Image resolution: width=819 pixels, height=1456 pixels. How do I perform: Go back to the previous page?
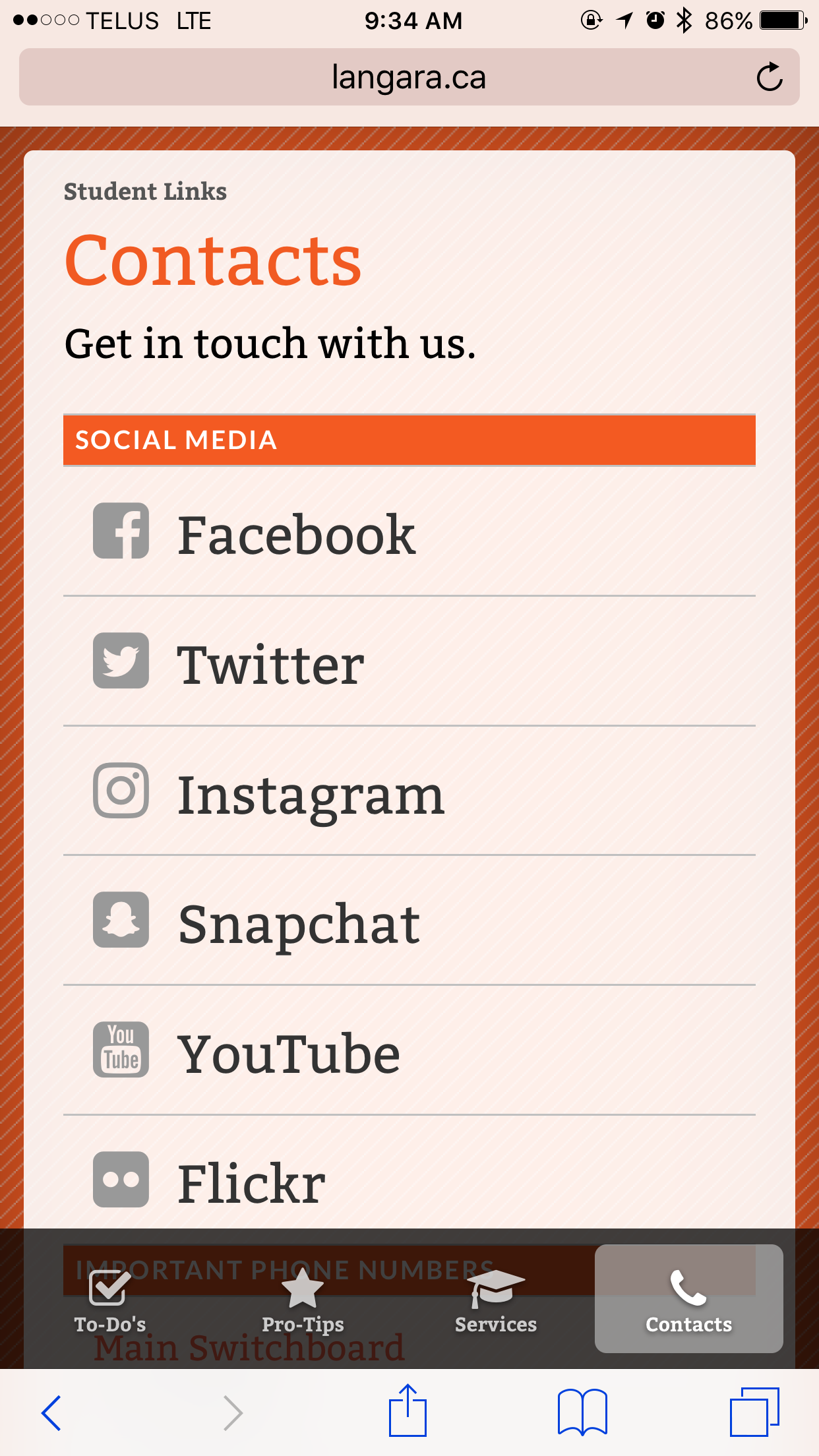[51, 1412]
